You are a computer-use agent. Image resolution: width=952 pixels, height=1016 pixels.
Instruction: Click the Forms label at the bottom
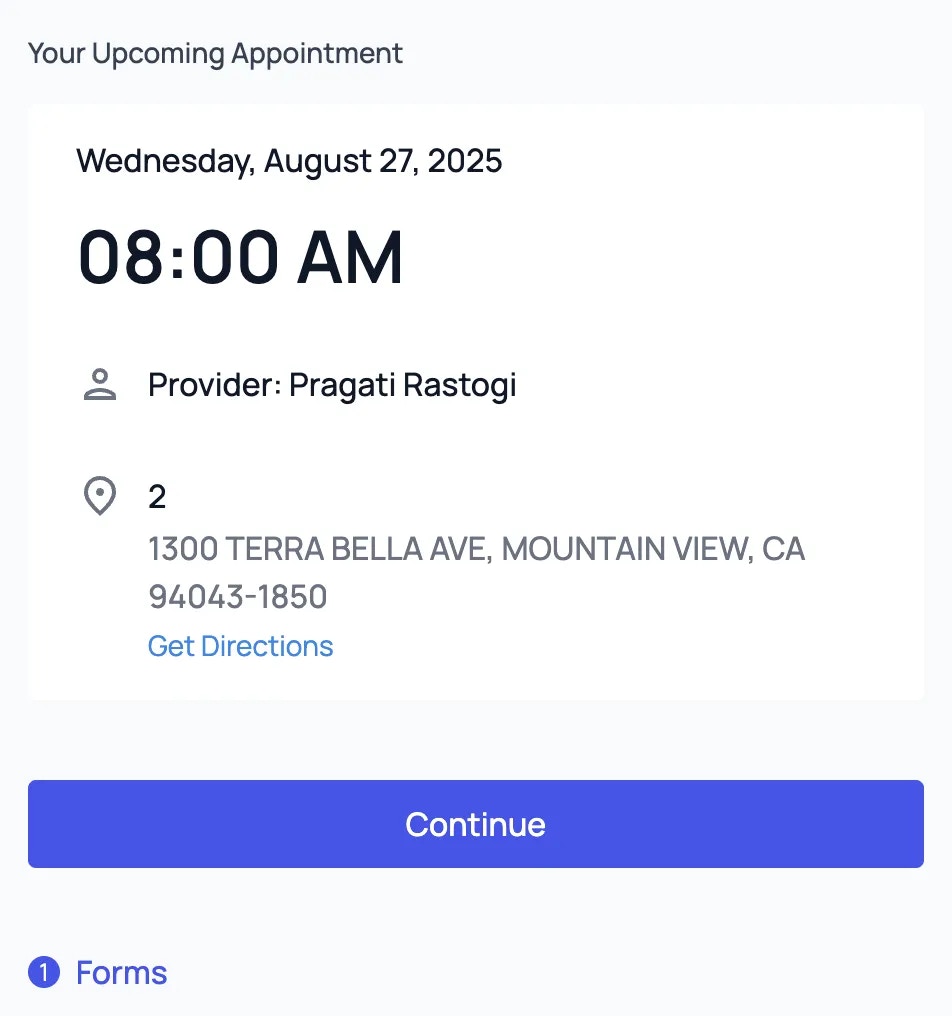pyautogui.click(x=120, y=971)
